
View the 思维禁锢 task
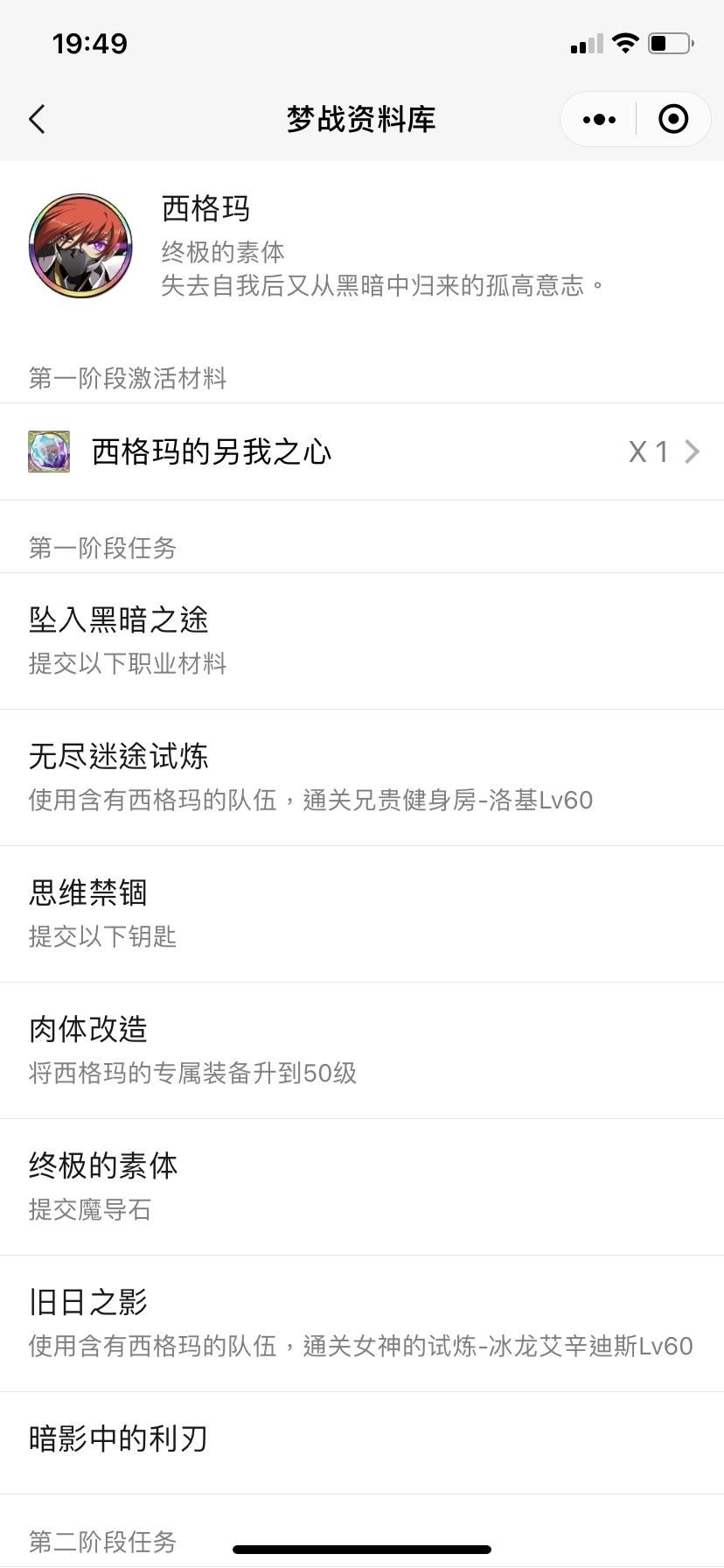362,913
